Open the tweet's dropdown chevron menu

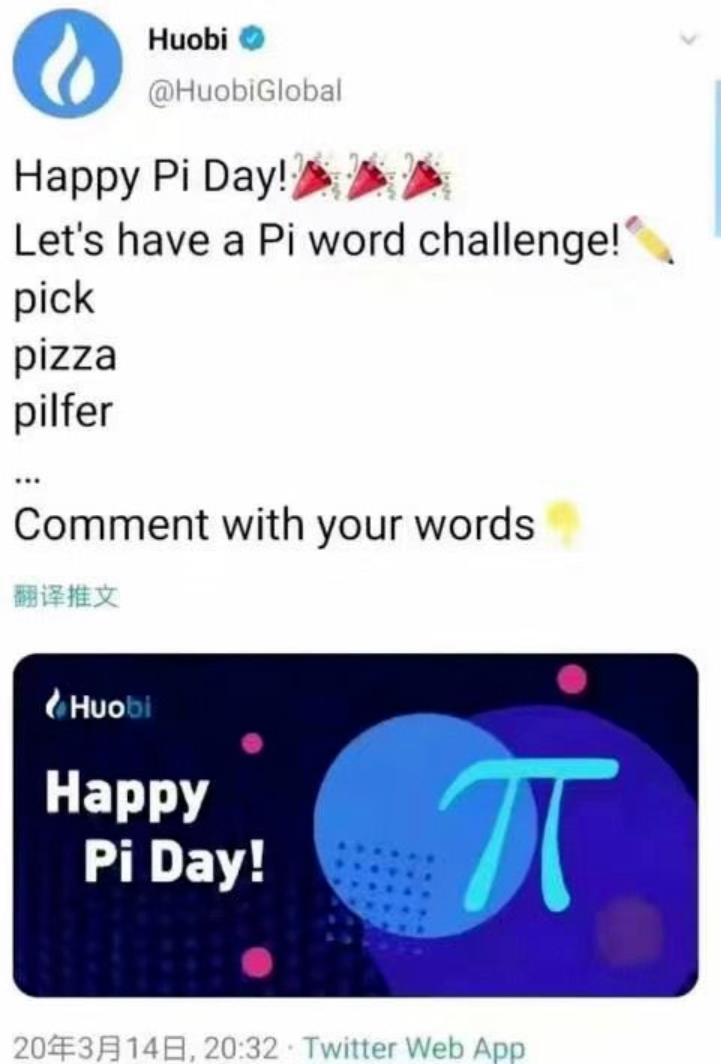coord(687,41)
